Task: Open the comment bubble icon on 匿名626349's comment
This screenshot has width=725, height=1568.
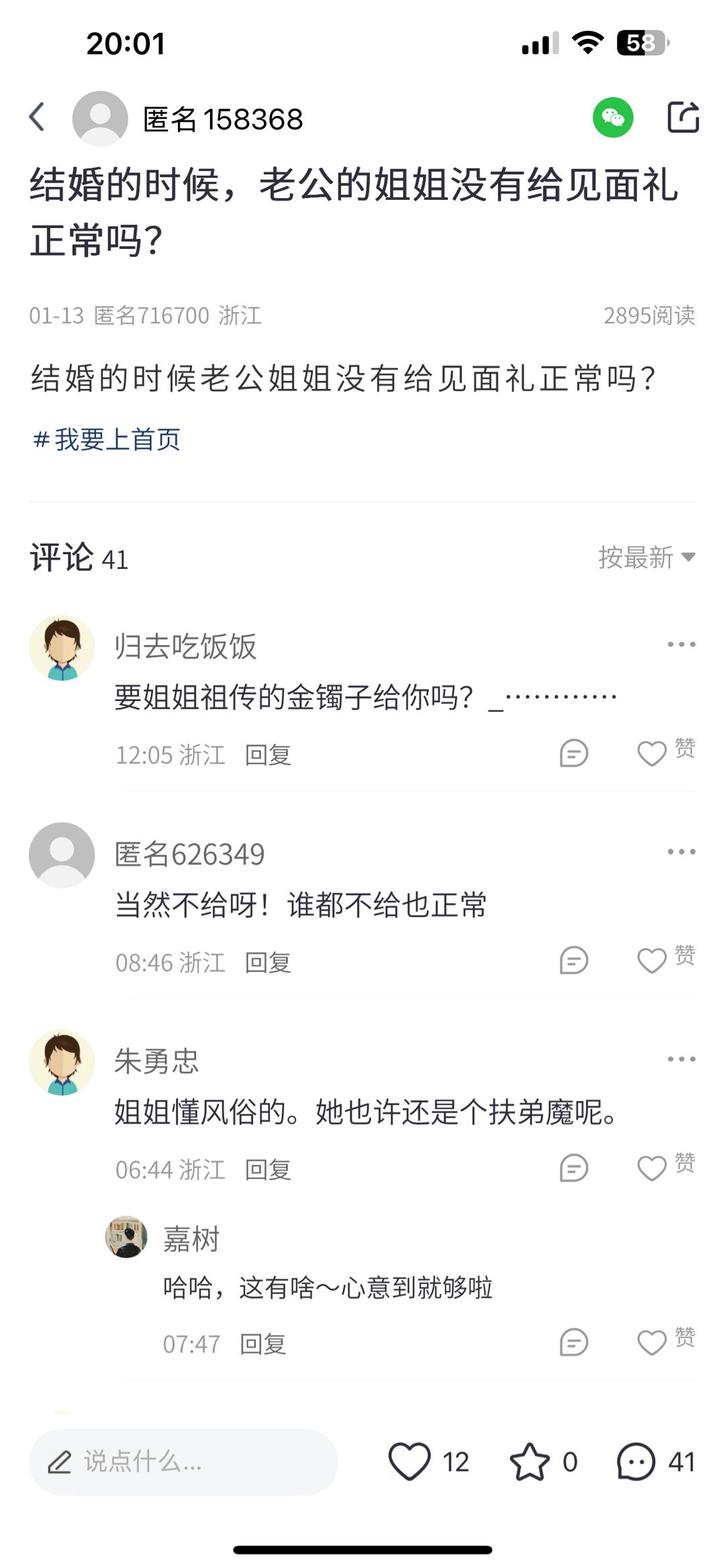Action: point(573,960)
